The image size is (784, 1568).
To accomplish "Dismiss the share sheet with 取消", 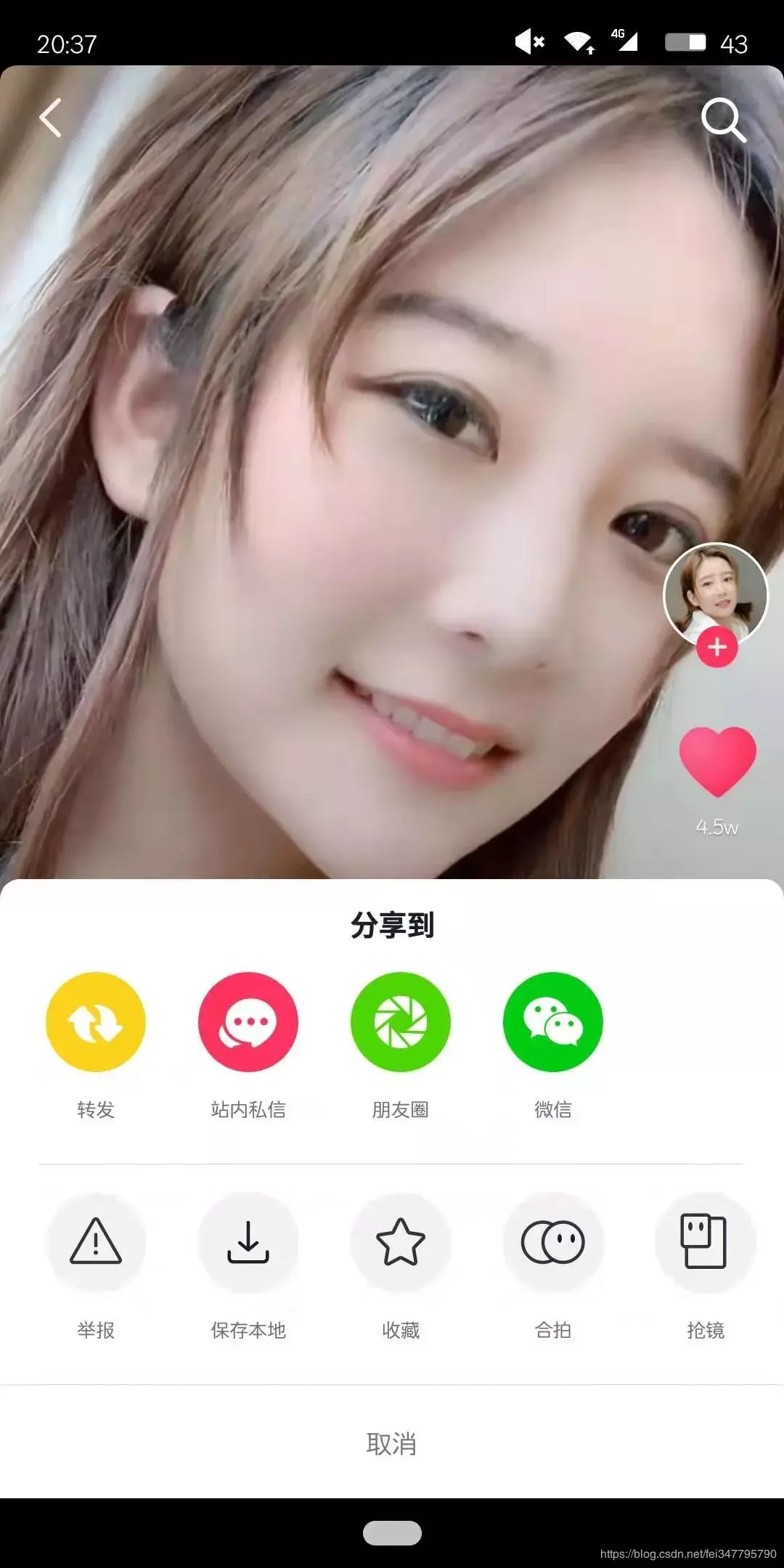I will pyautogui.click(x=392, y=1445).
